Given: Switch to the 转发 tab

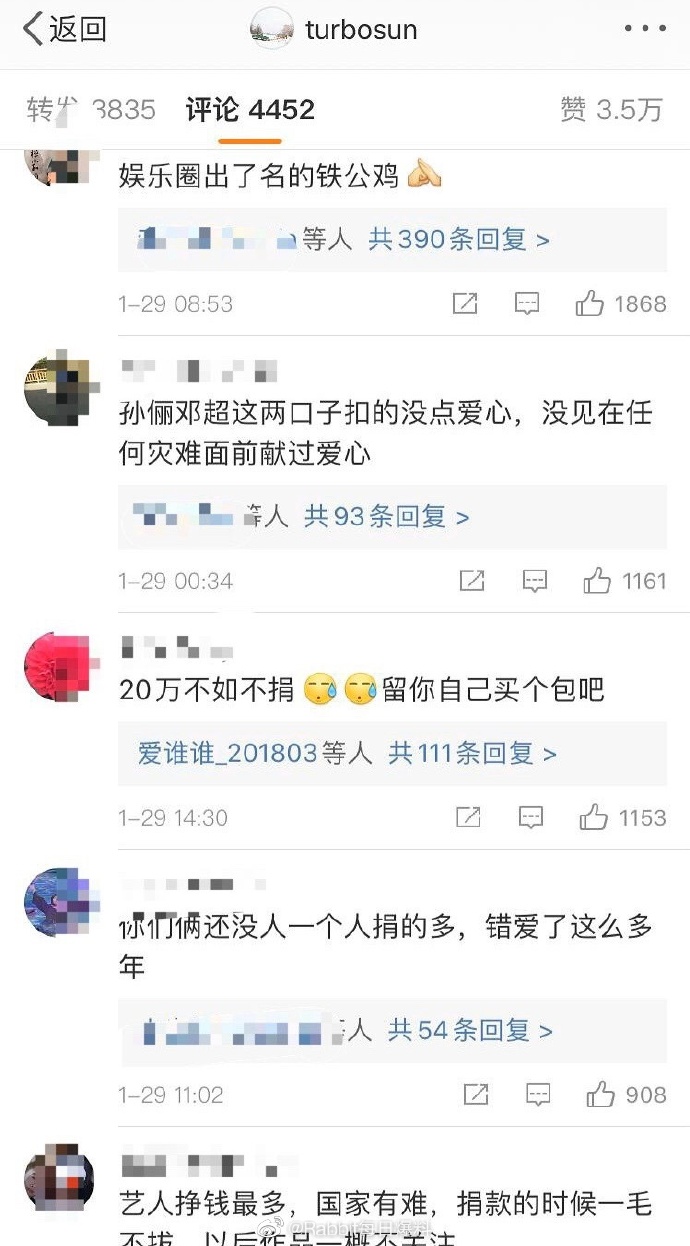Looking at the screenshot, I should point(90,109).
